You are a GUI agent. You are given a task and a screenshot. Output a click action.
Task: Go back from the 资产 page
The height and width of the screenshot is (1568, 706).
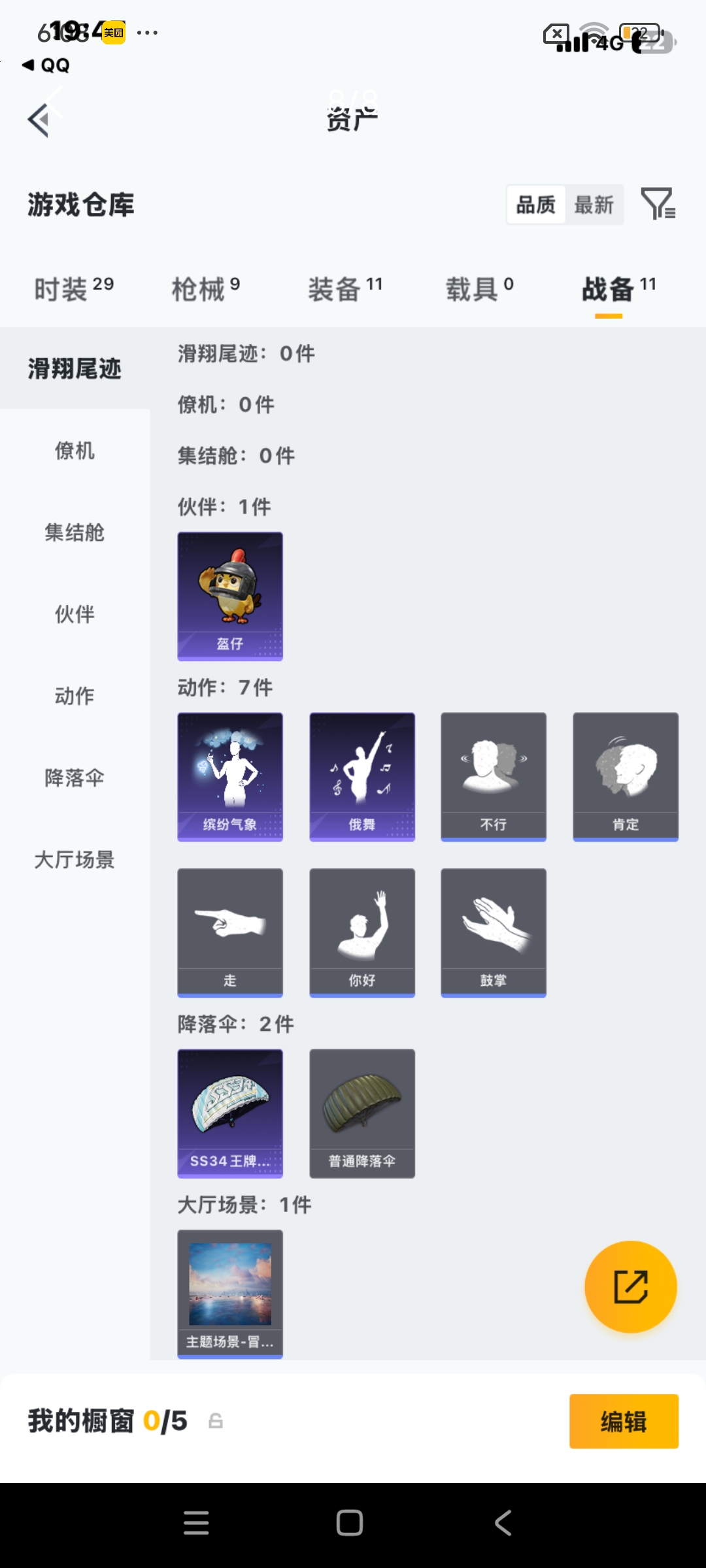point(39,120)
